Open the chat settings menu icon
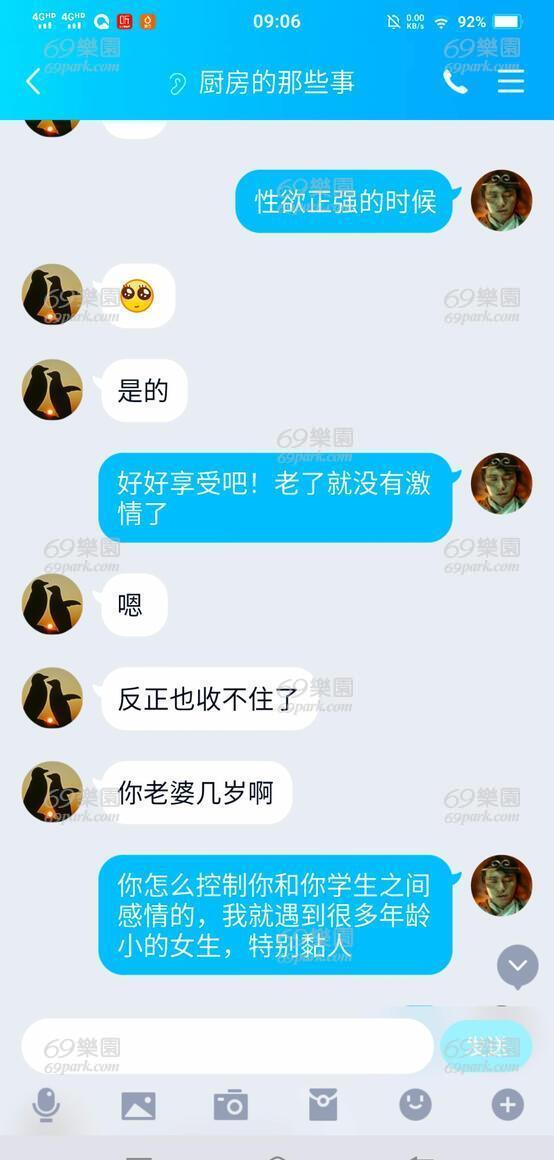The height and width of the screenshot is (1160, 554). click(510, 82)
